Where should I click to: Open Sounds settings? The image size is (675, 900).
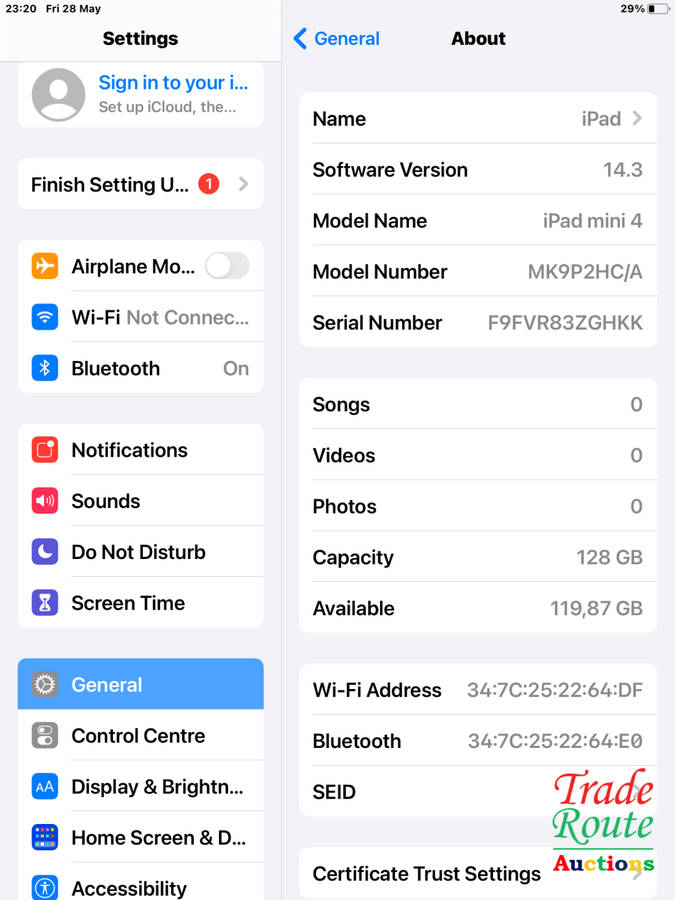(140, 501)
